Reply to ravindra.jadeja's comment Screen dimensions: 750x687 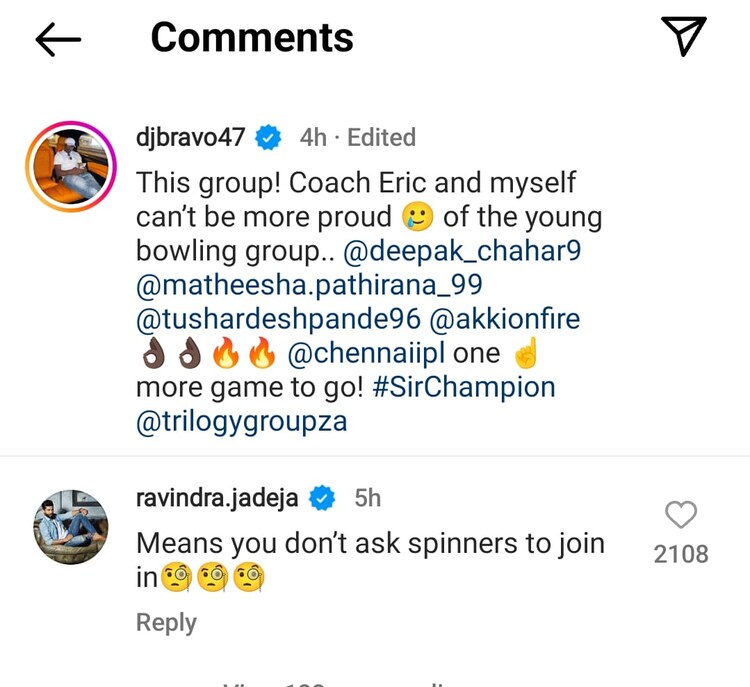tap(166, 622)
